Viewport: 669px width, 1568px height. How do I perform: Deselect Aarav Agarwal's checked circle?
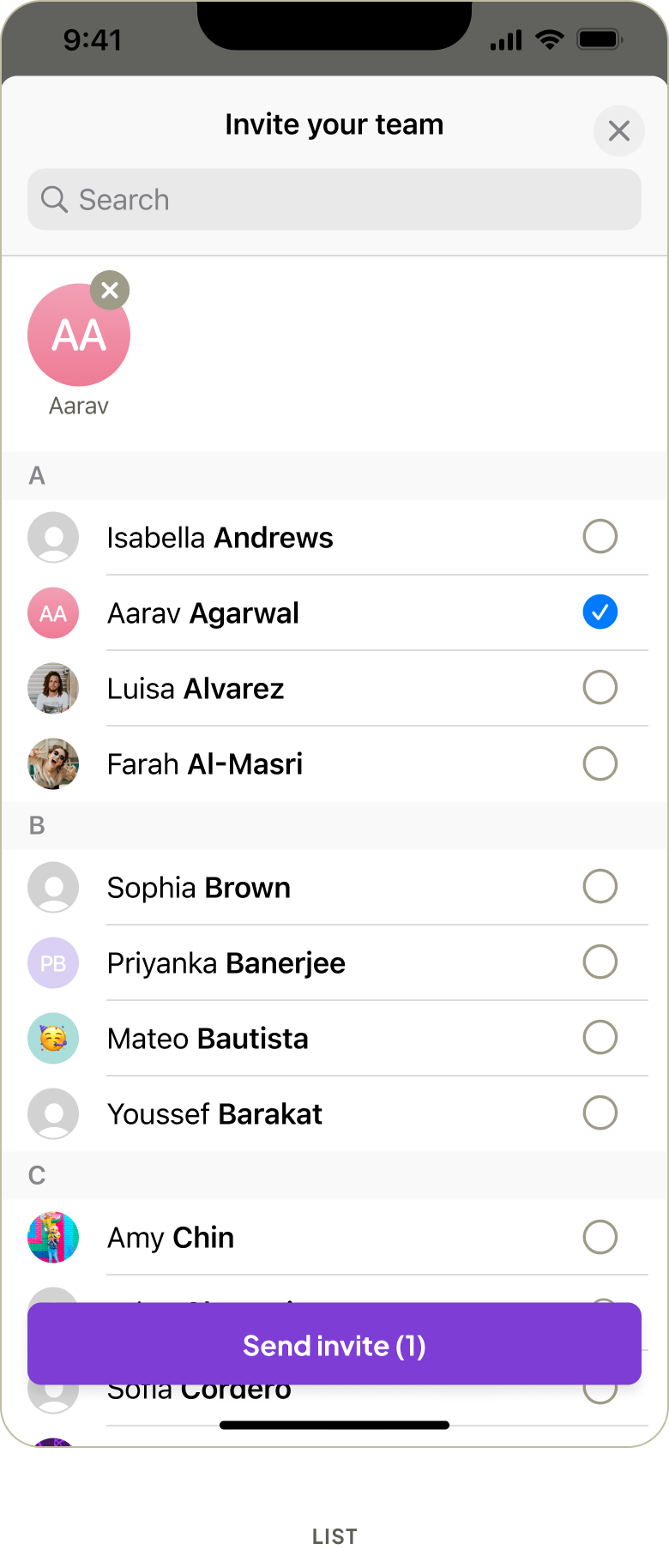pos(600,612)
